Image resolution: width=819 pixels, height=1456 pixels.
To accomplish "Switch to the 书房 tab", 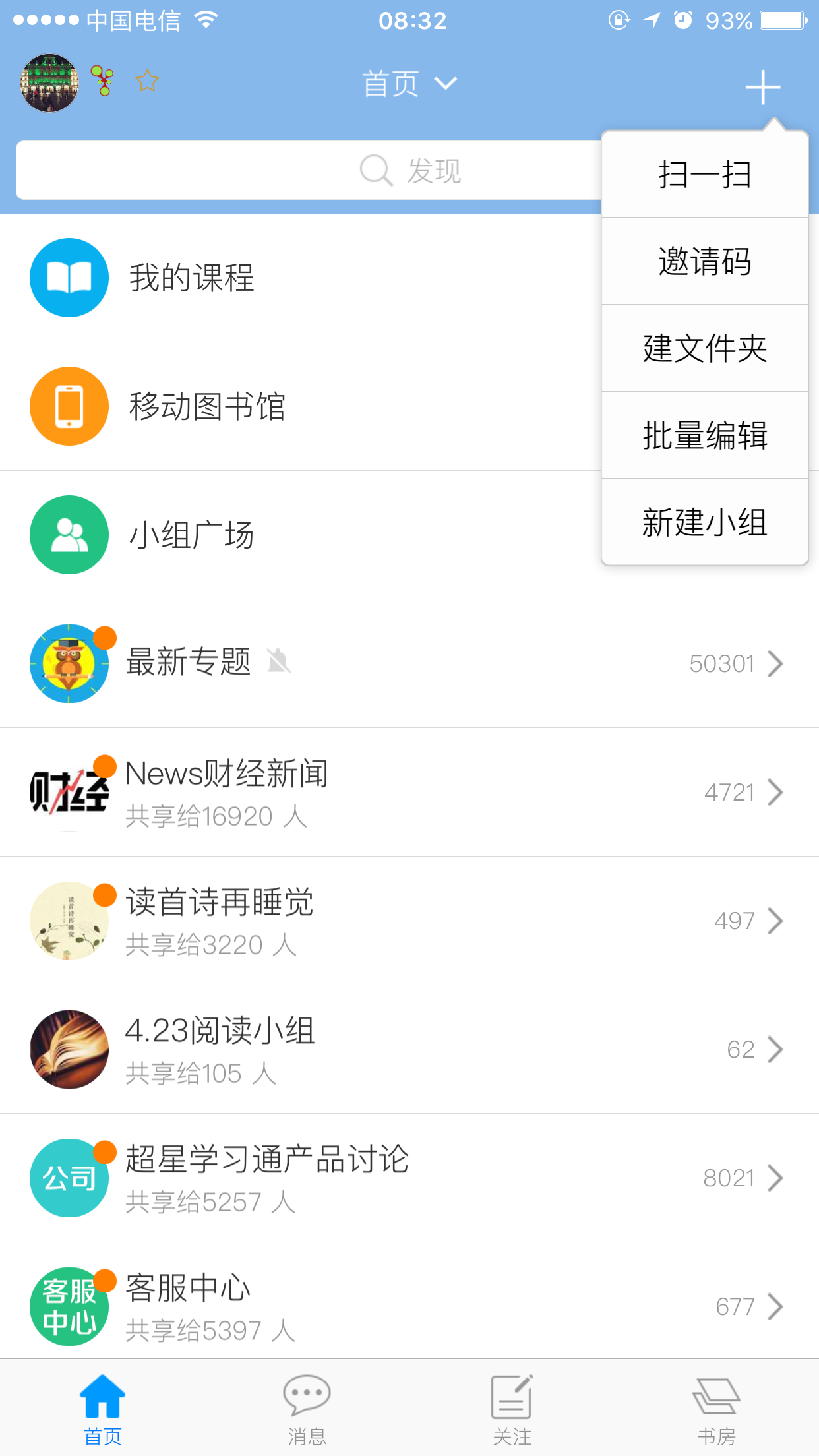I will [716, 1407].
